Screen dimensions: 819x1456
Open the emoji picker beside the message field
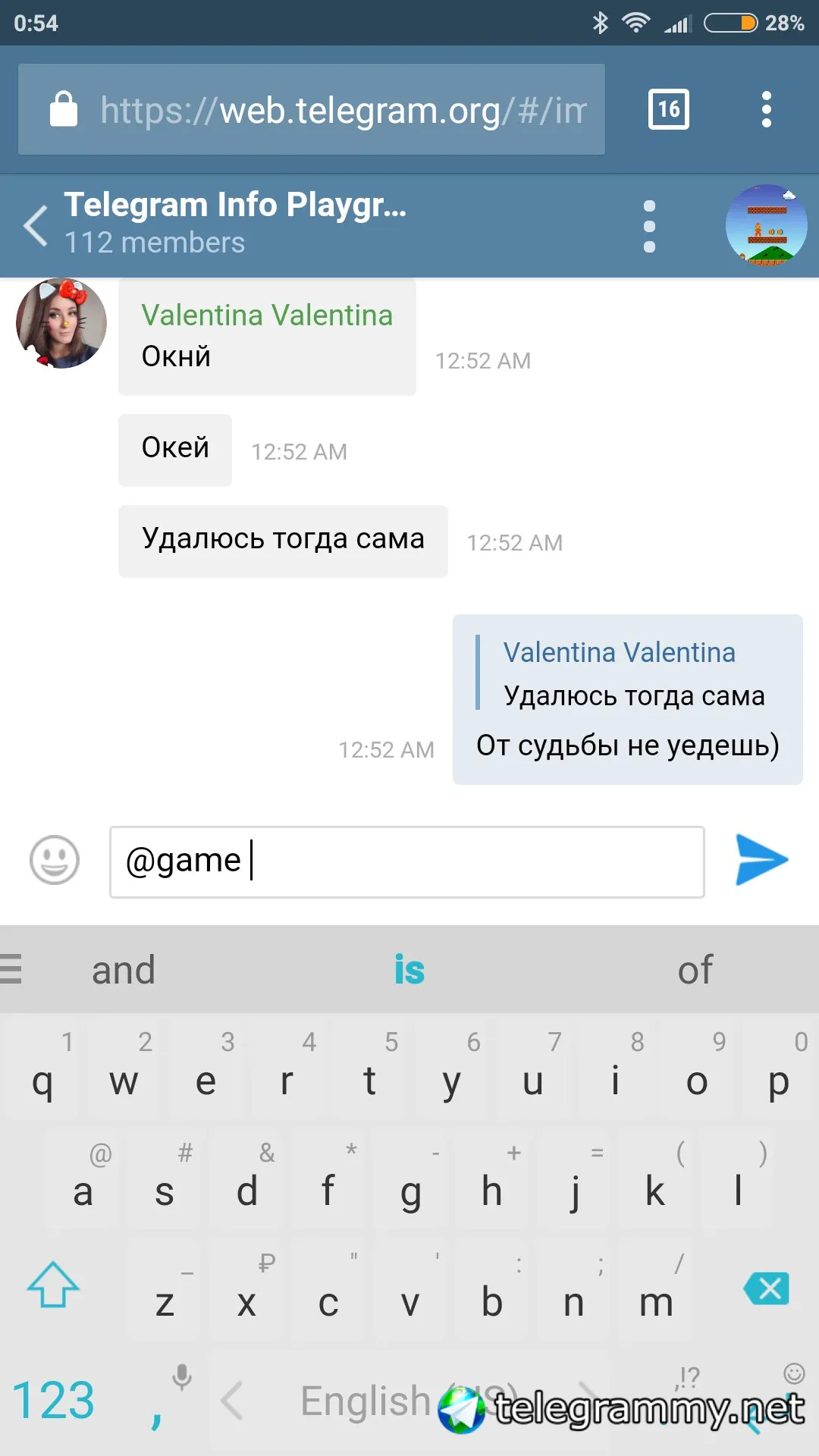(x=54, y=861)
